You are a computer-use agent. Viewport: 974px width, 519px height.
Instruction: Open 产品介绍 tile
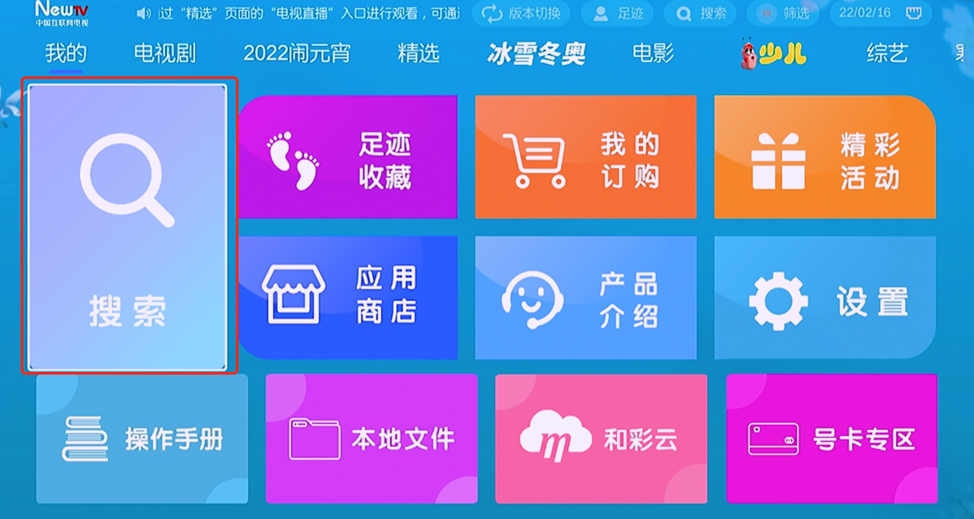(585, 297)
